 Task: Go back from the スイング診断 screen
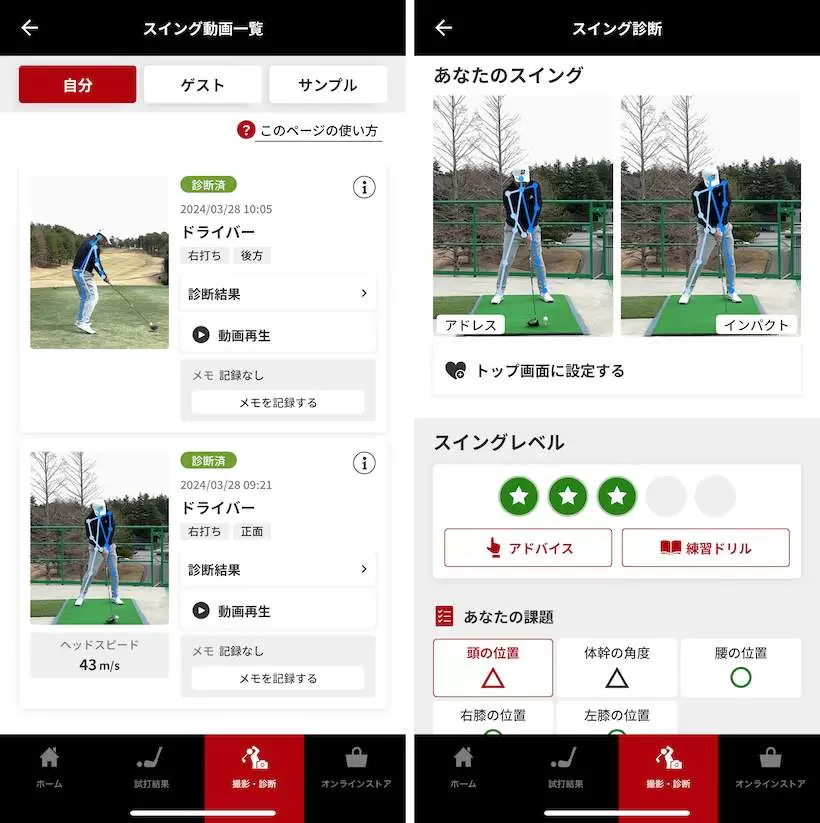coord(444,28)
